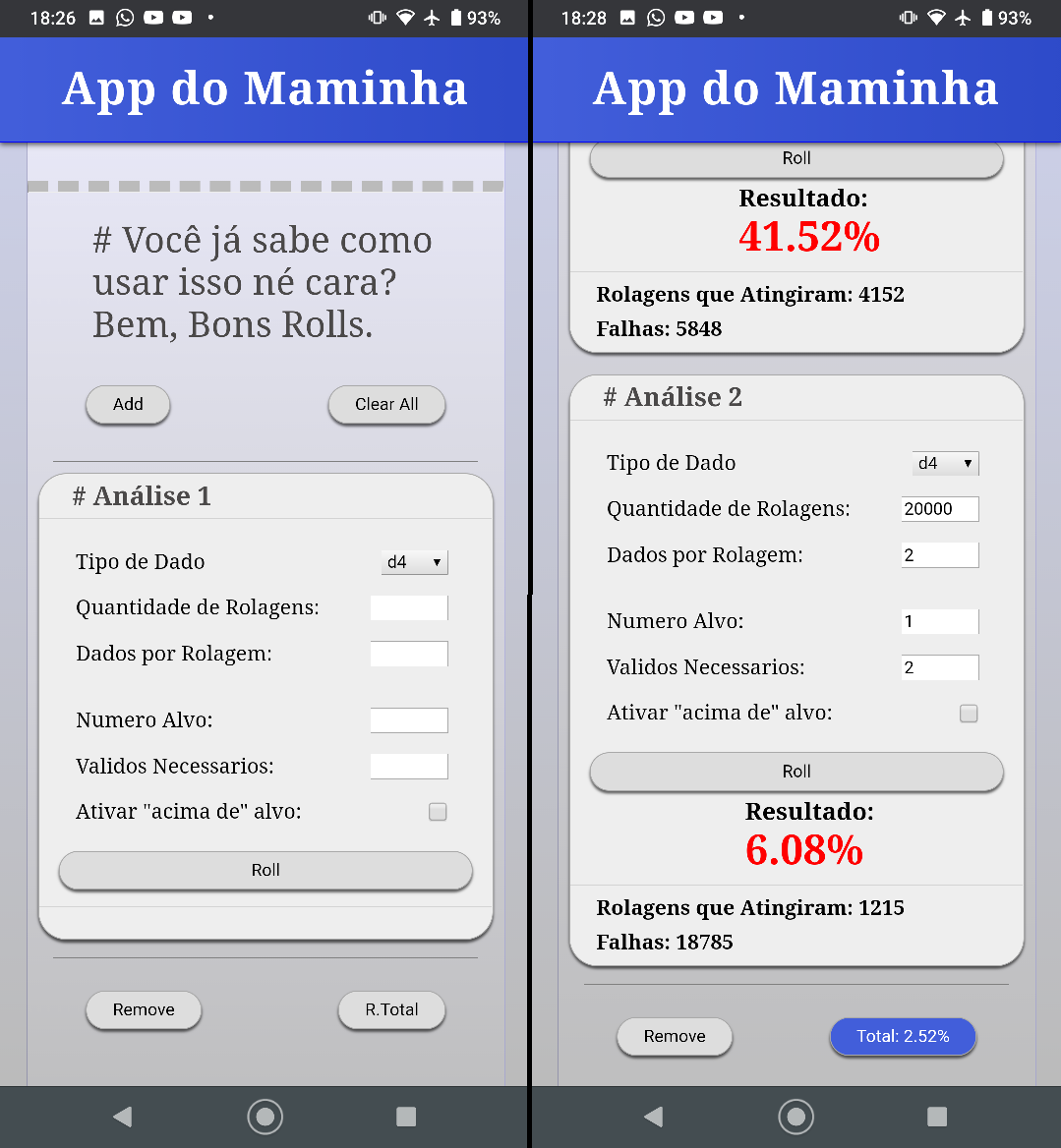Viewport: 1061px width, 1148px height.
Task: Tap the Clear All button
Action: 386,405
